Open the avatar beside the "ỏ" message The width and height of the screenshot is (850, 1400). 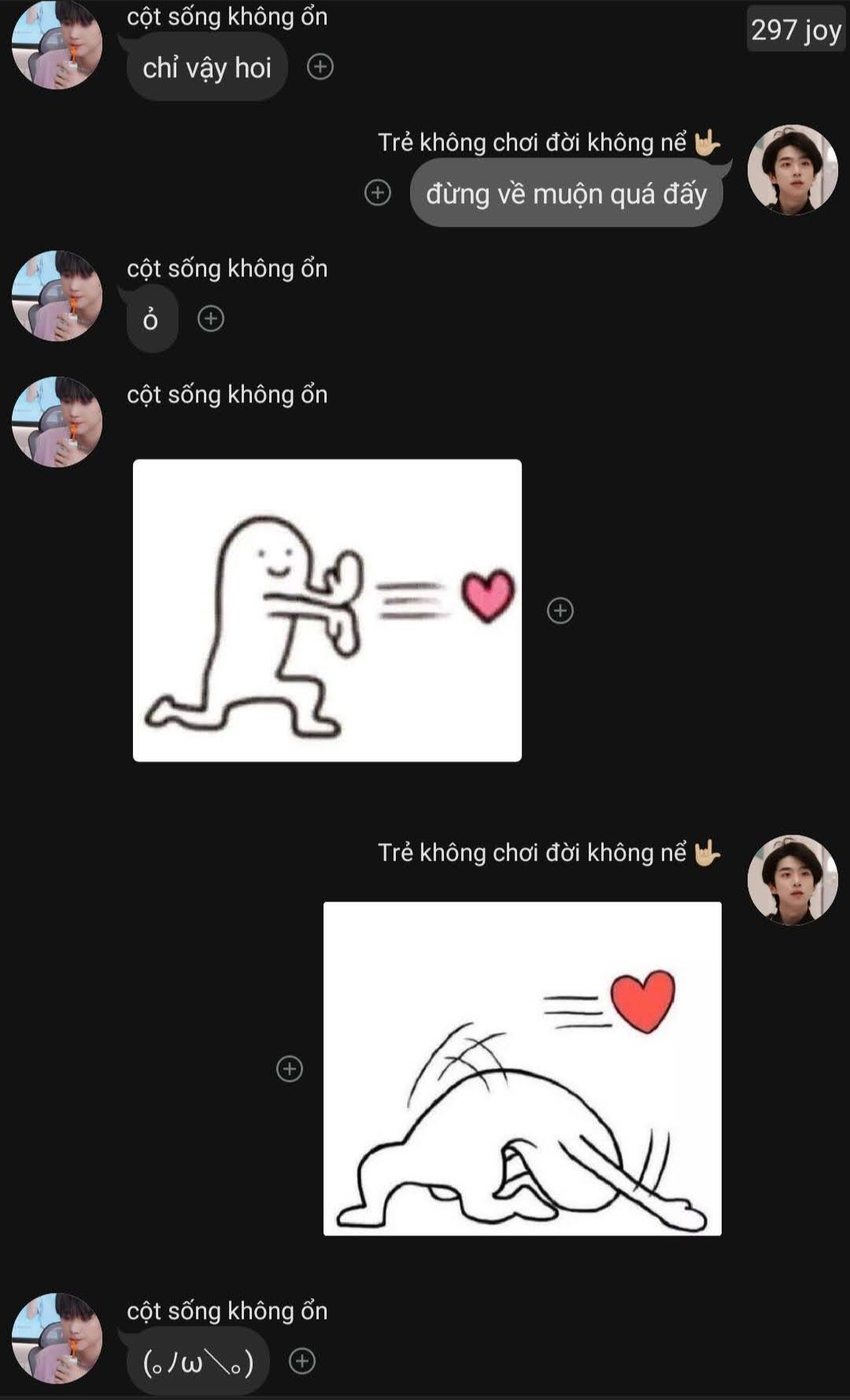click(x=57, y=296)
